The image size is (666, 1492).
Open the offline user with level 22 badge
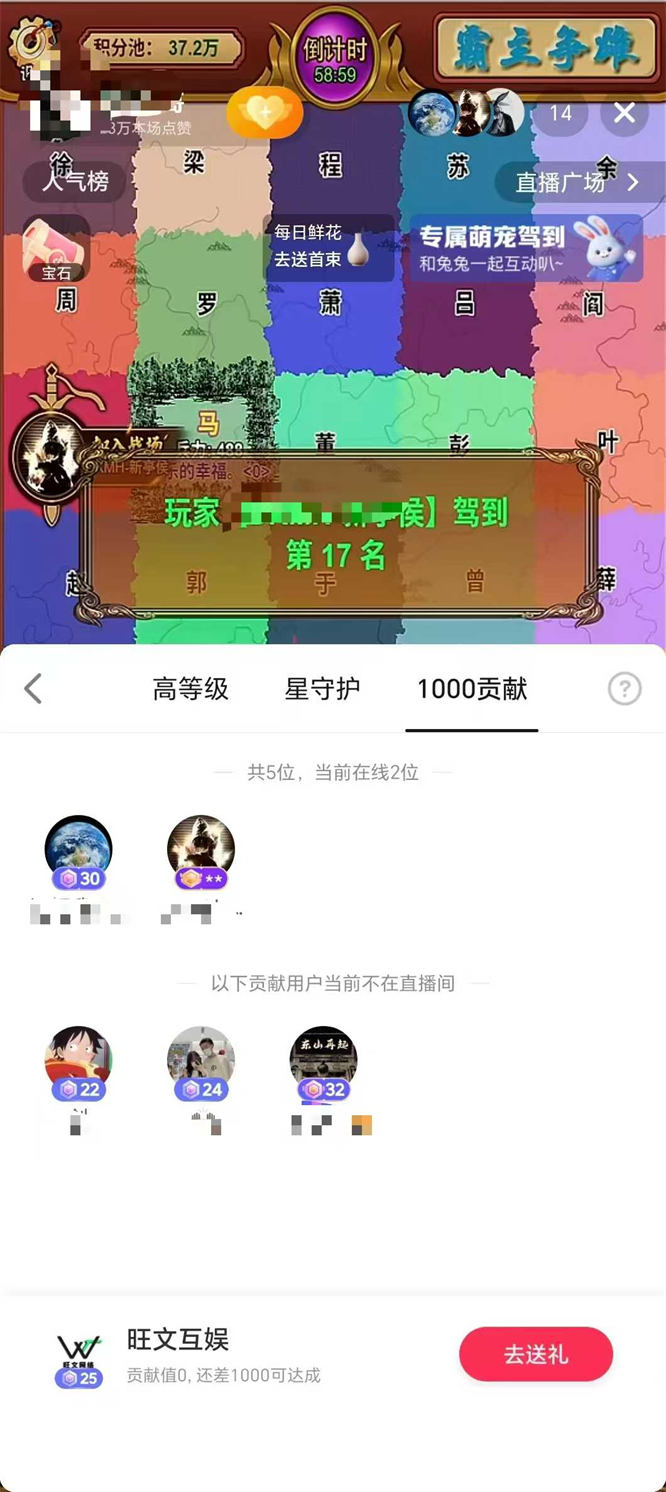click(x=78, y=1060)
